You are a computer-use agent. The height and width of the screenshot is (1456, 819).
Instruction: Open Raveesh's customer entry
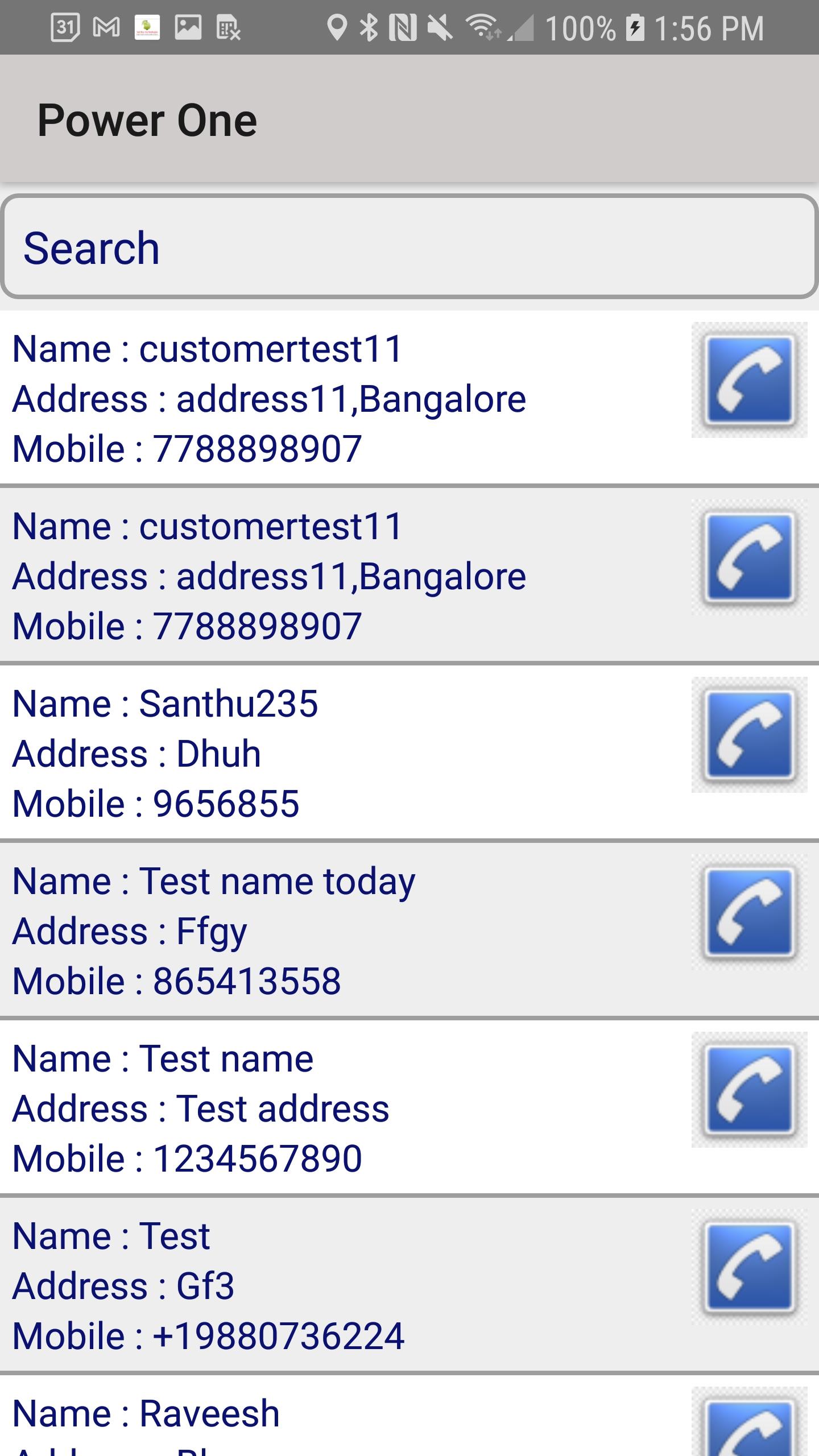(x=341, y=1422)
